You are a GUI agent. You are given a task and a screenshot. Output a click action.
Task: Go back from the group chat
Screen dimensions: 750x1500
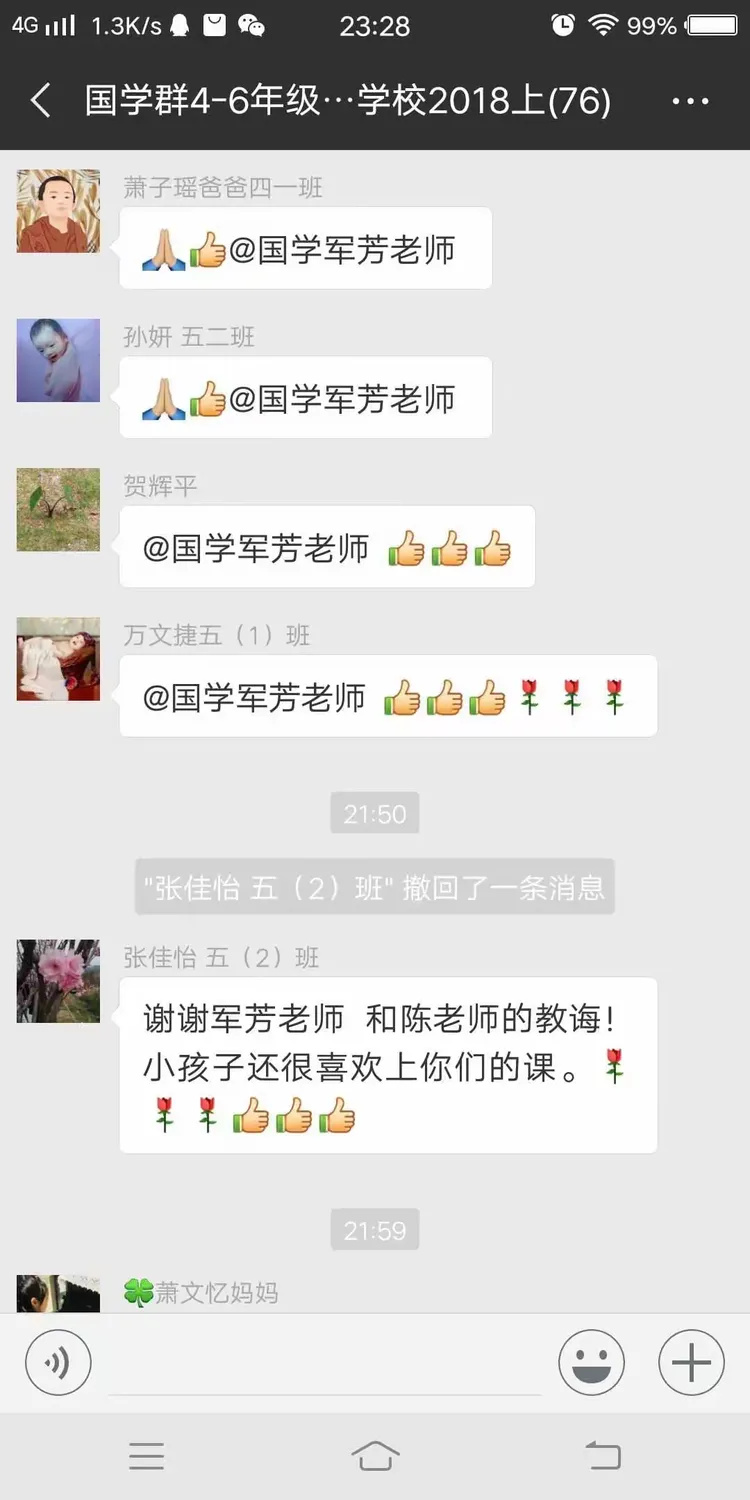click(41, 101)
